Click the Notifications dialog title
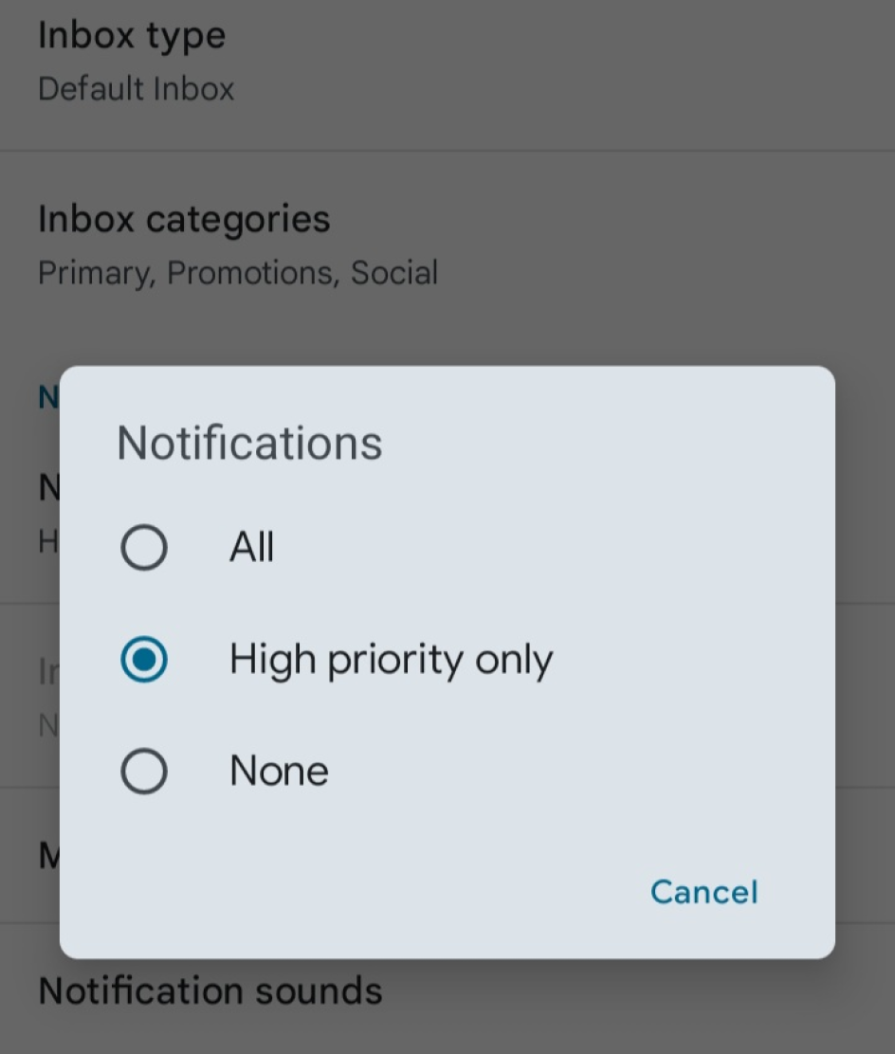The image size is (895, 1054). (248, 442)
